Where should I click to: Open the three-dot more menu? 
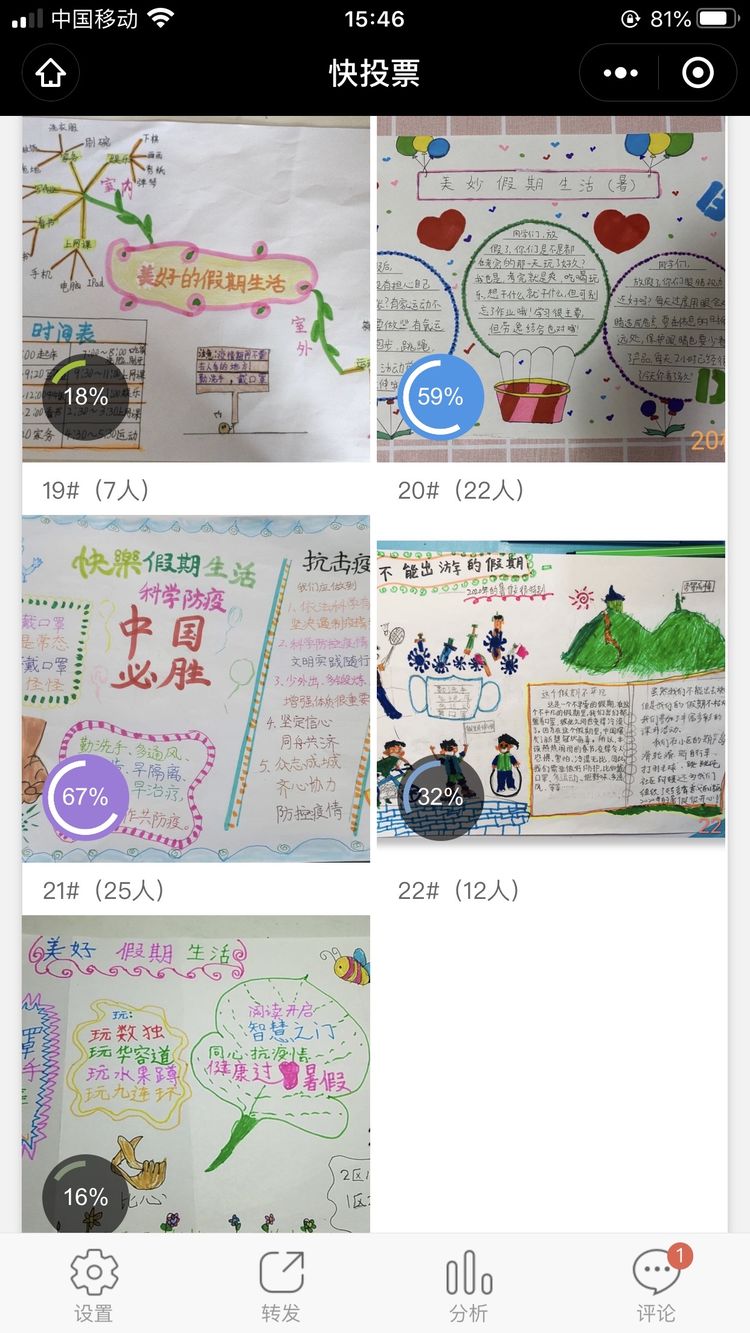(x=620, y=73)
